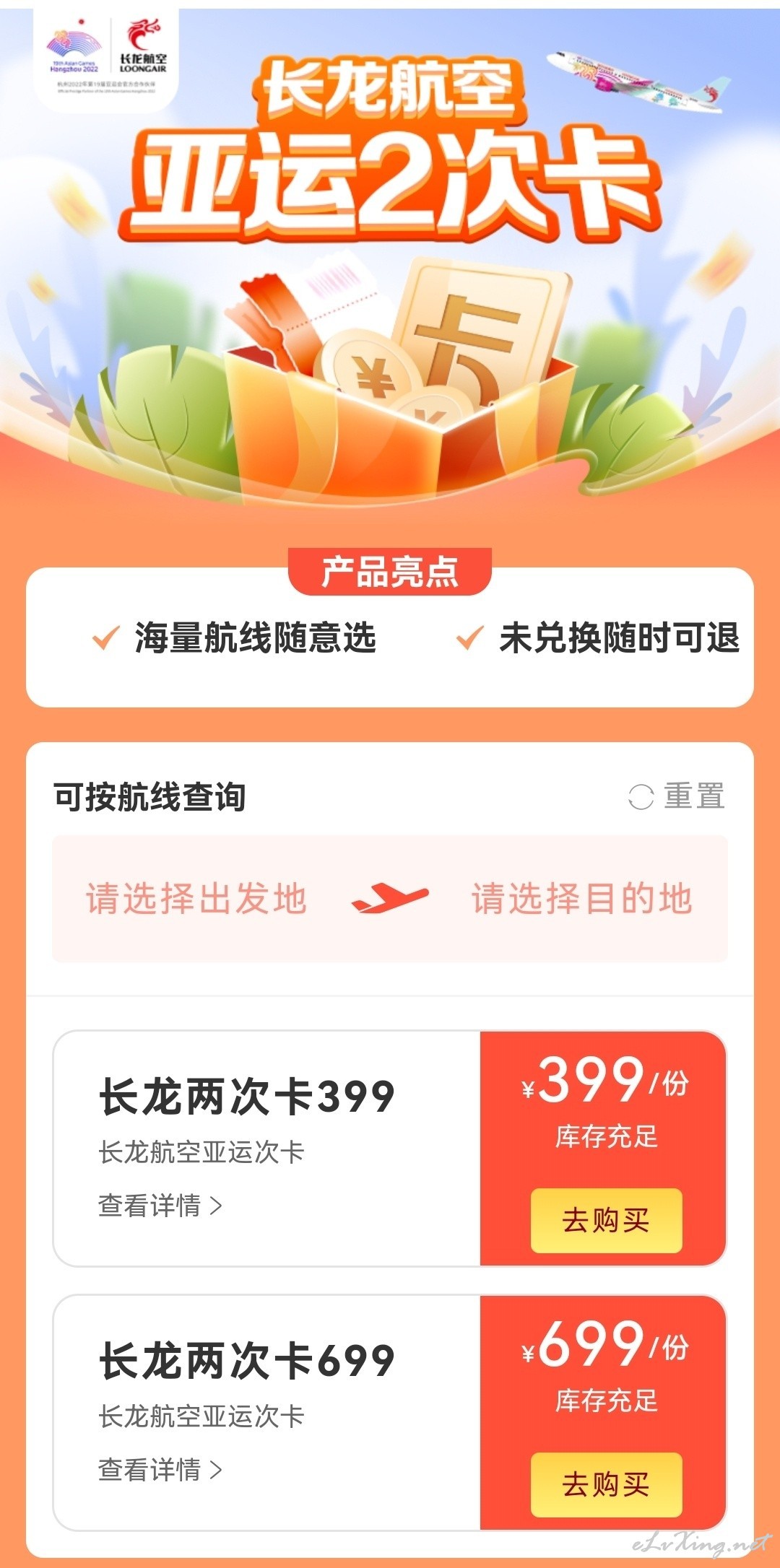
Task: View details of 长龙两次卡699
Action: (x=160, y=1470)
